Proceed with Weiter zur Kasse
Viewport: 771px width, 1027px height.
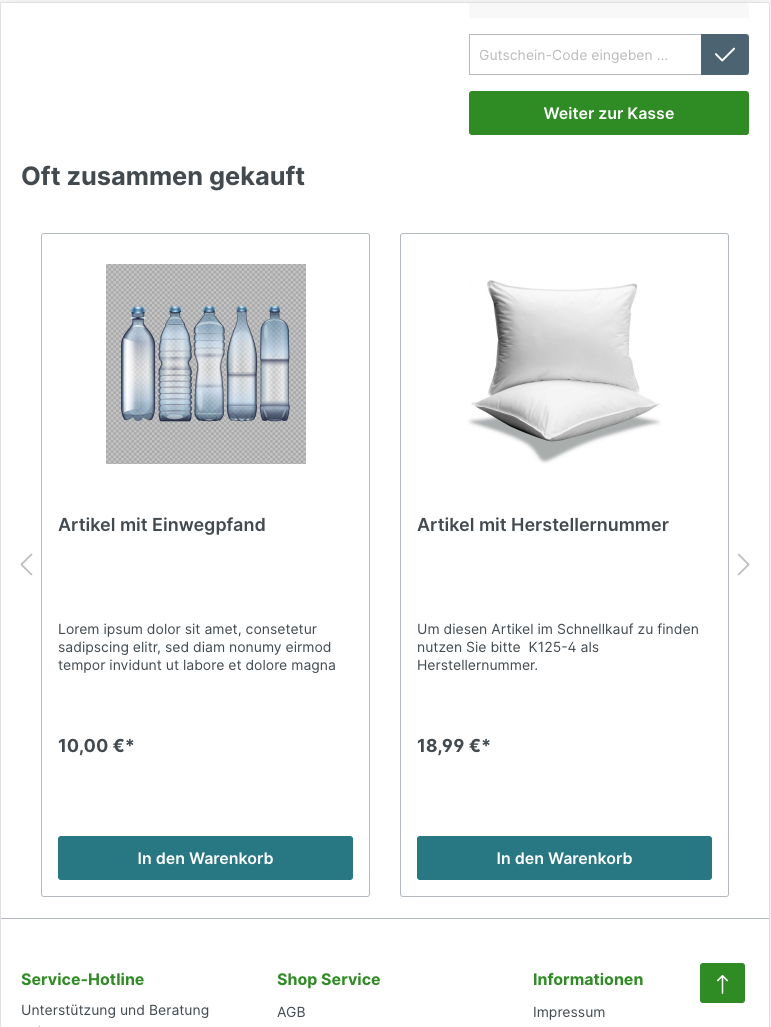pyautogui.click(x=608, y=113)
